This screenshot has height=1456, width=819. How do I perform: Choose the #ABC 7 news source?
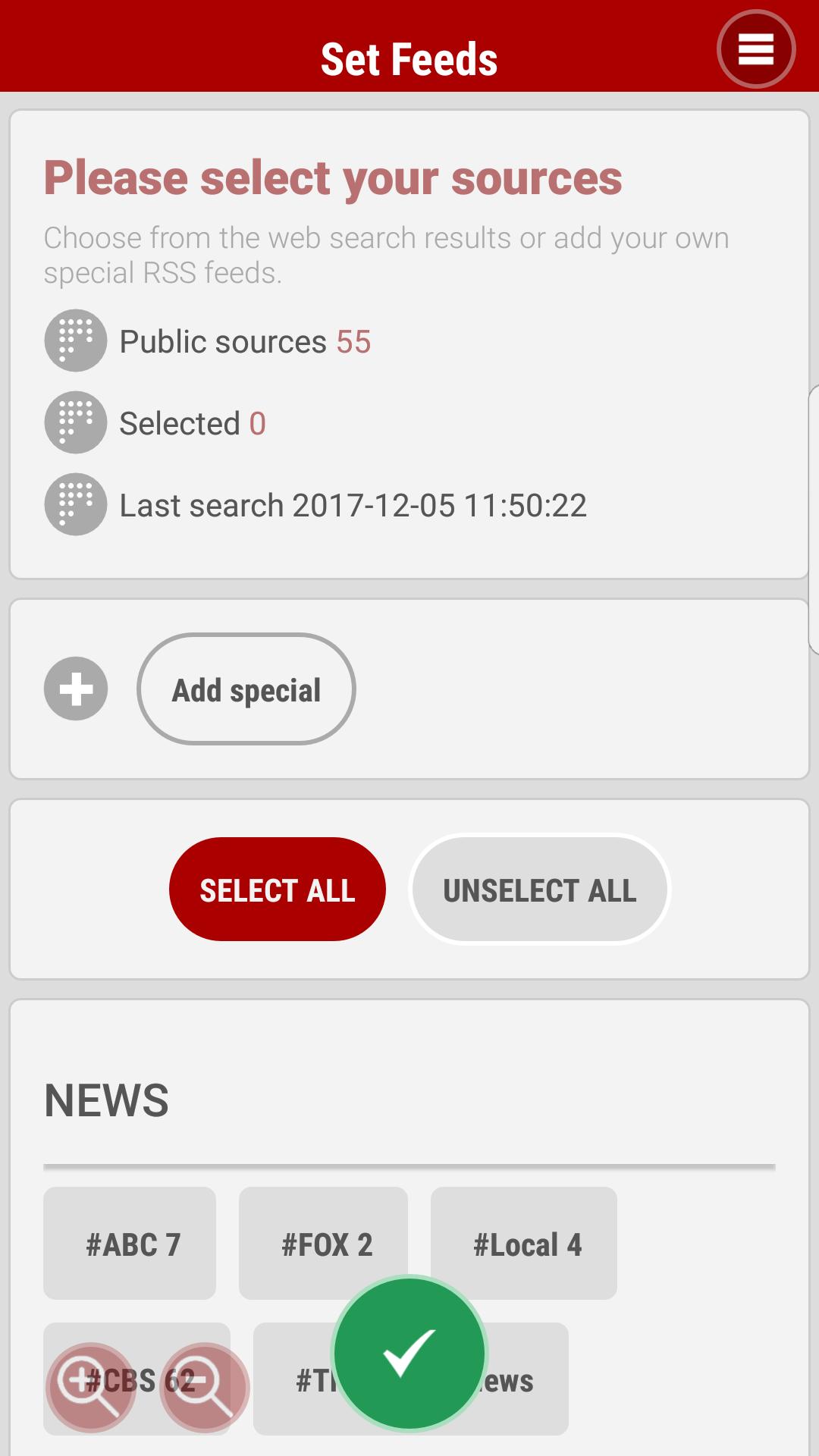pyautogui.click(x=130, y=1244)
